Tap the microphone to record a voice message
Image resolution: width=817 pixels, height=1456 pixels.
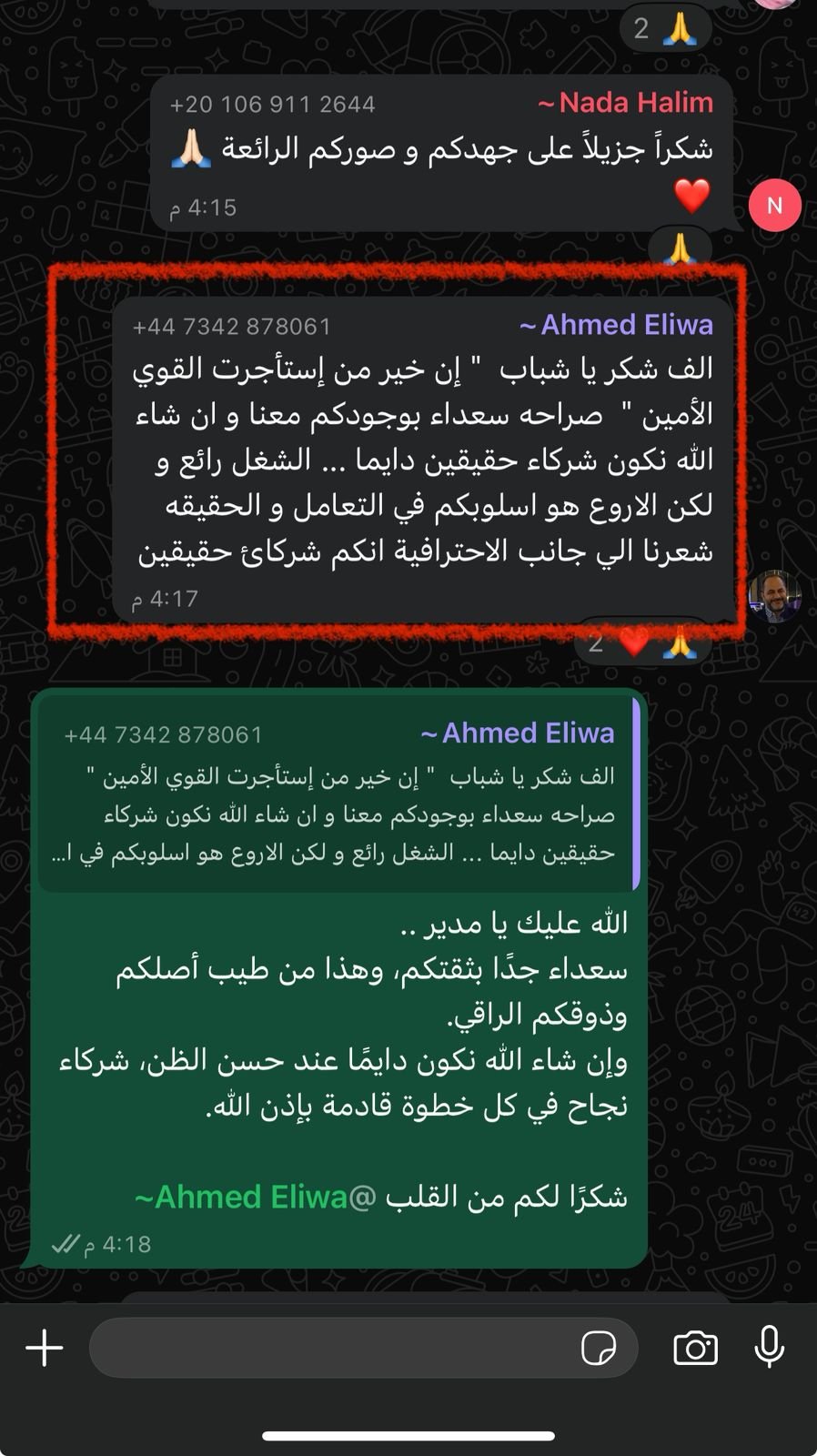tap(769, 1347)
